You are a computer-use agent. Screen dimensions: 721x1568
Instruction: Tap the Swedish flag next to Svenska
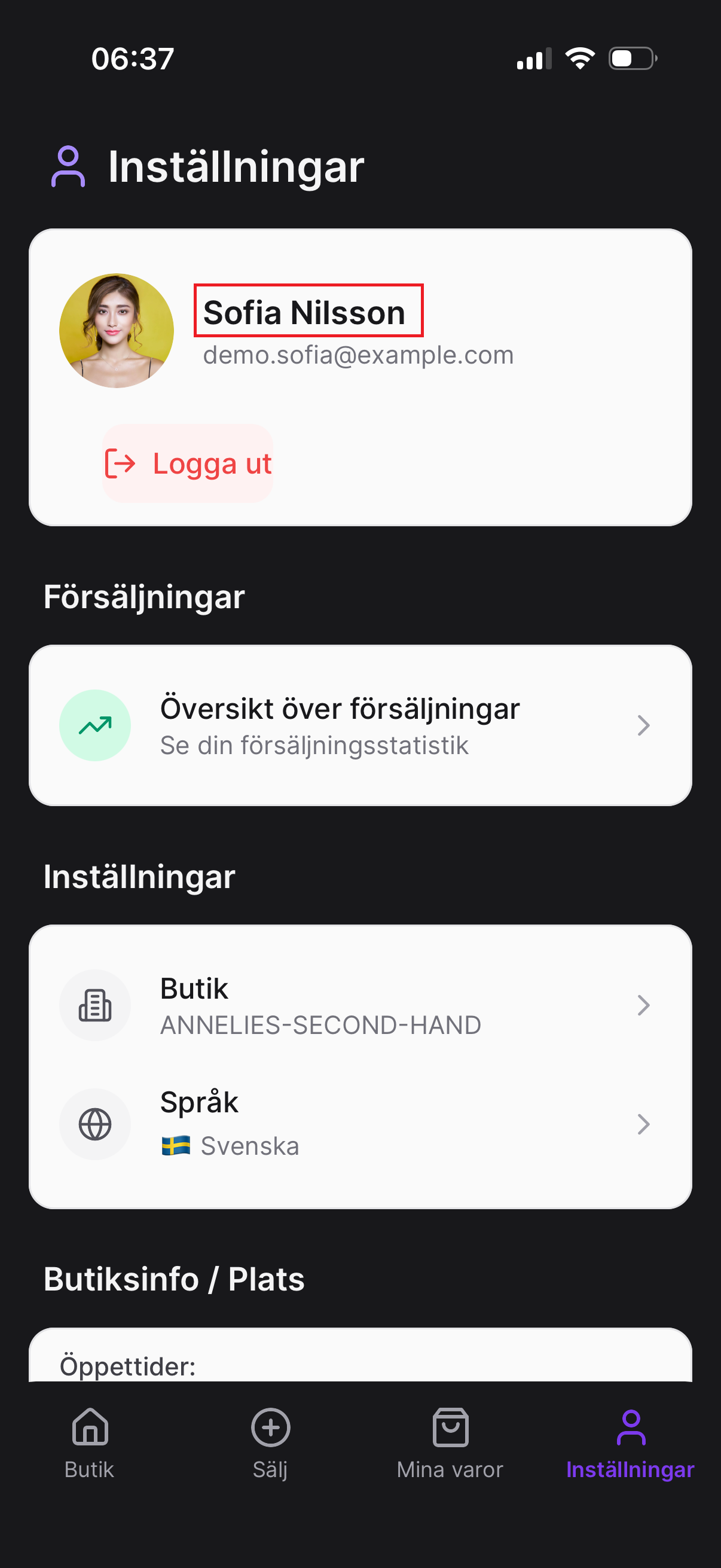click(x=176, y=1146)
